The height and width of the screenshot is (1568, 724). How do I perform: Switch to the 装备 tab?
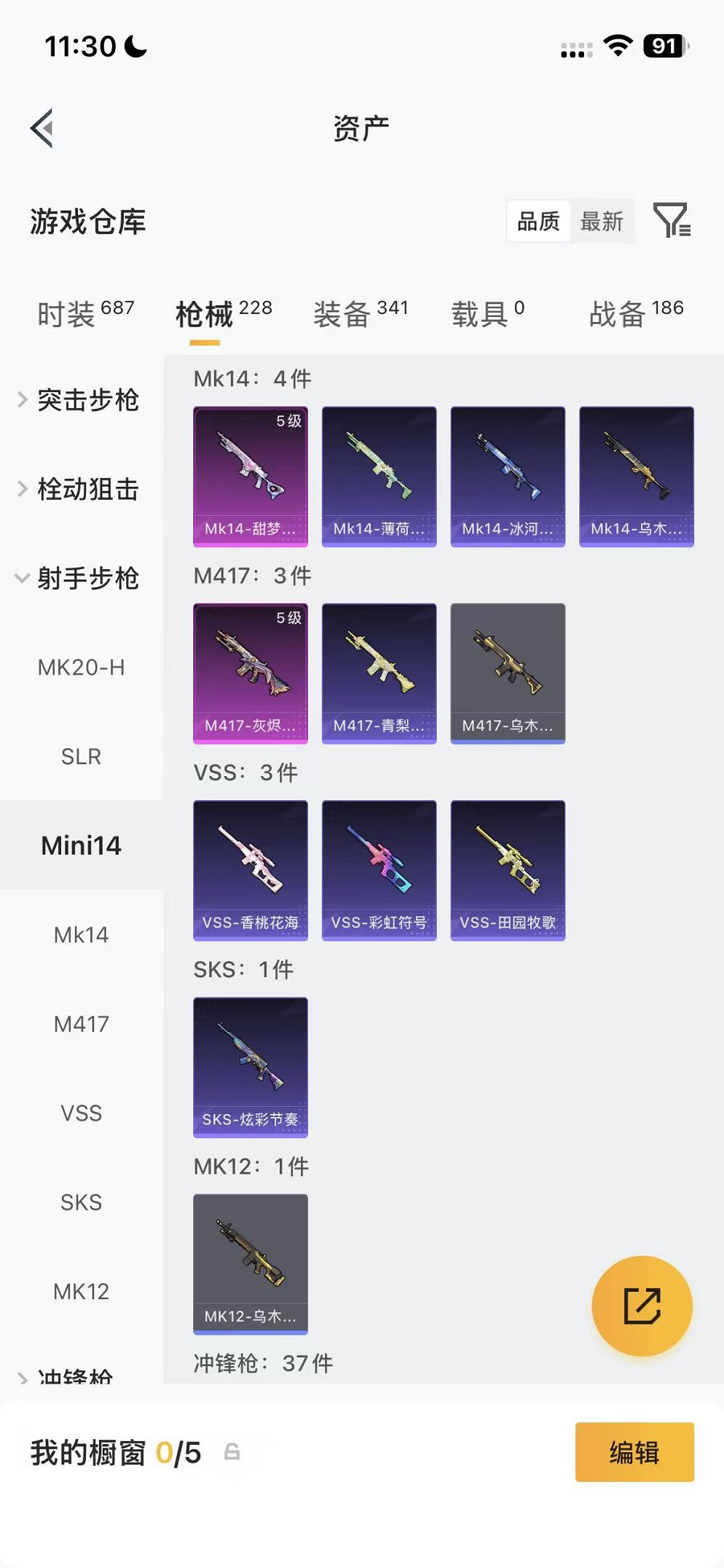point(361,313)
